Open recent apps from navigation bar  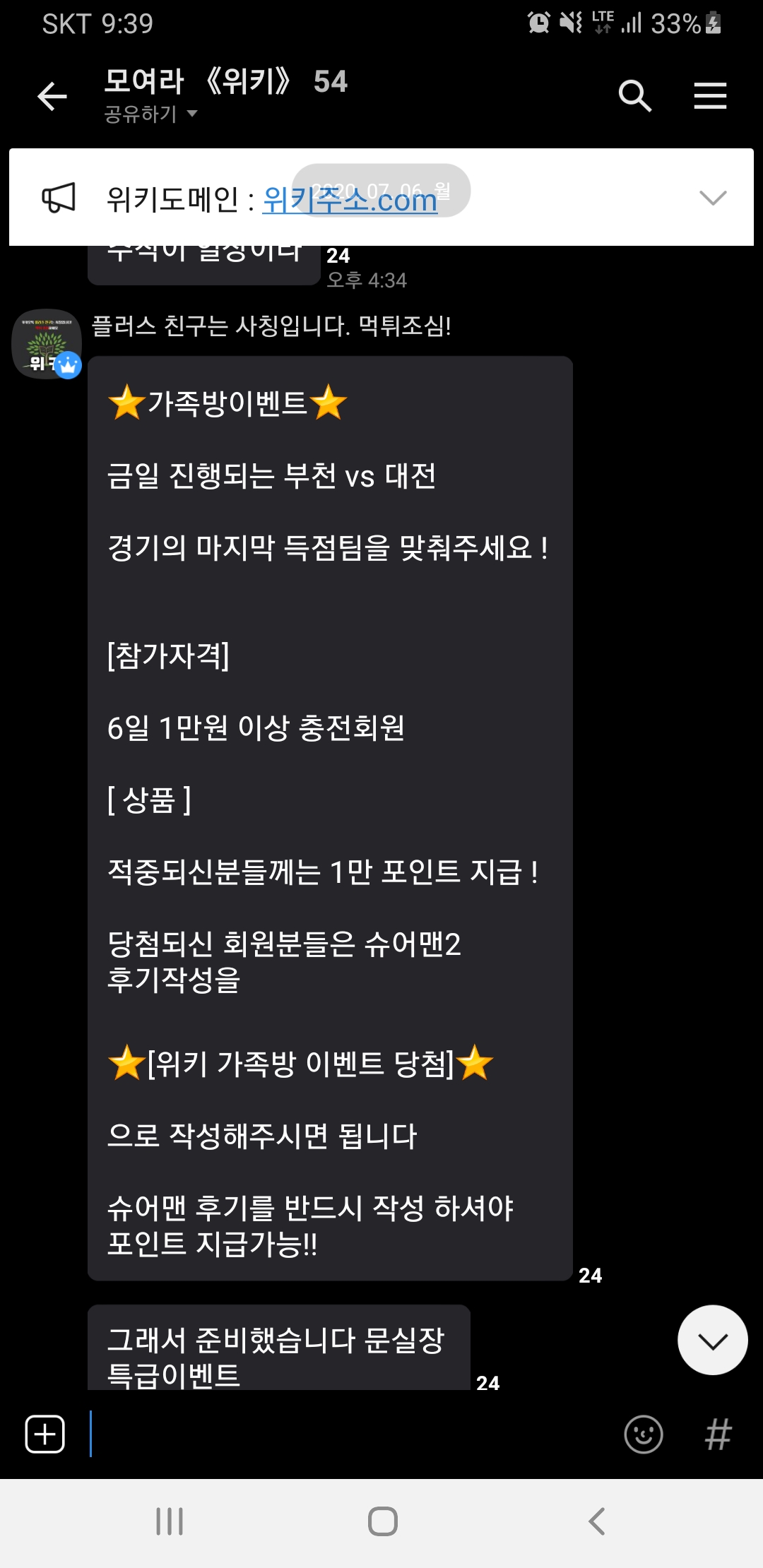tap(170, 1521)
